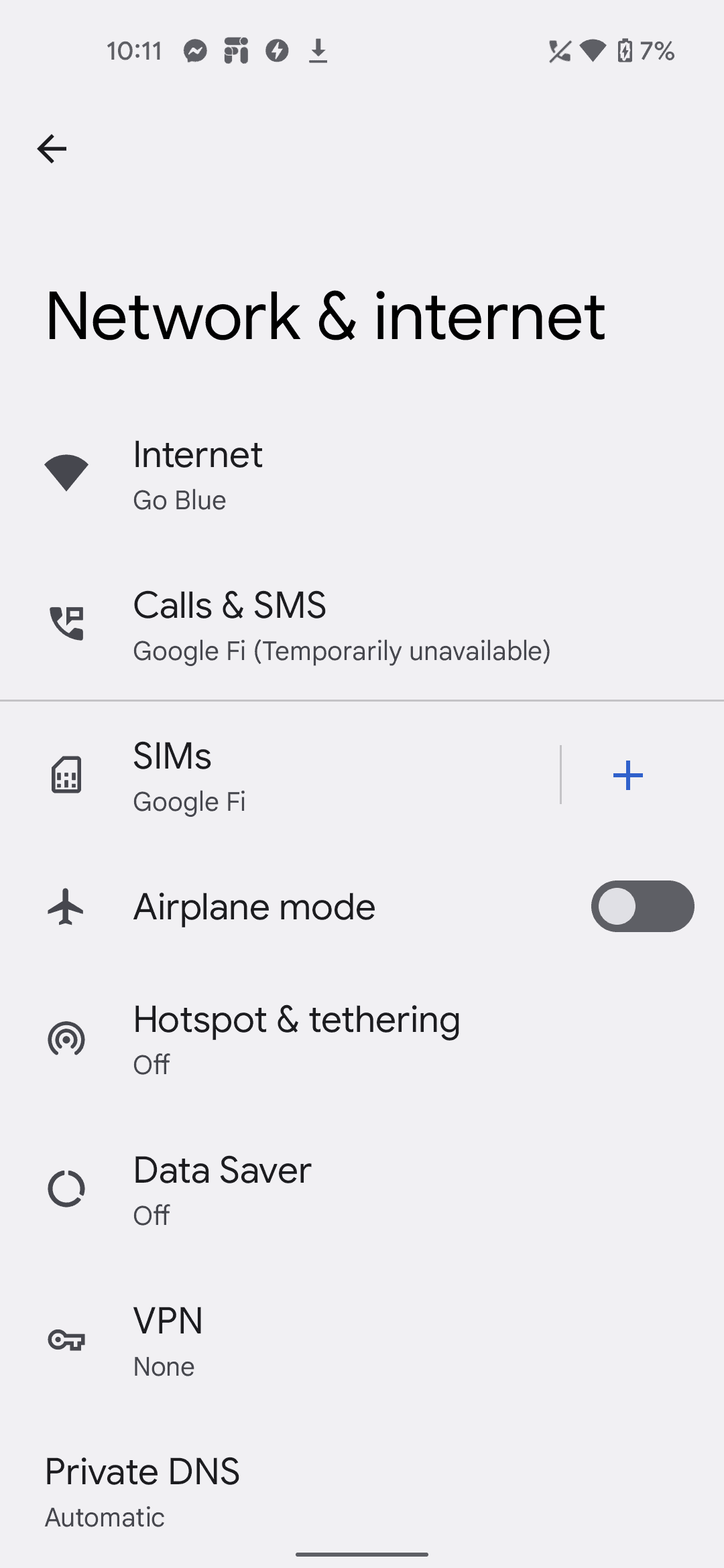Open Hotspot & tethering settings
The image size is (724, 1568).
362,1039
